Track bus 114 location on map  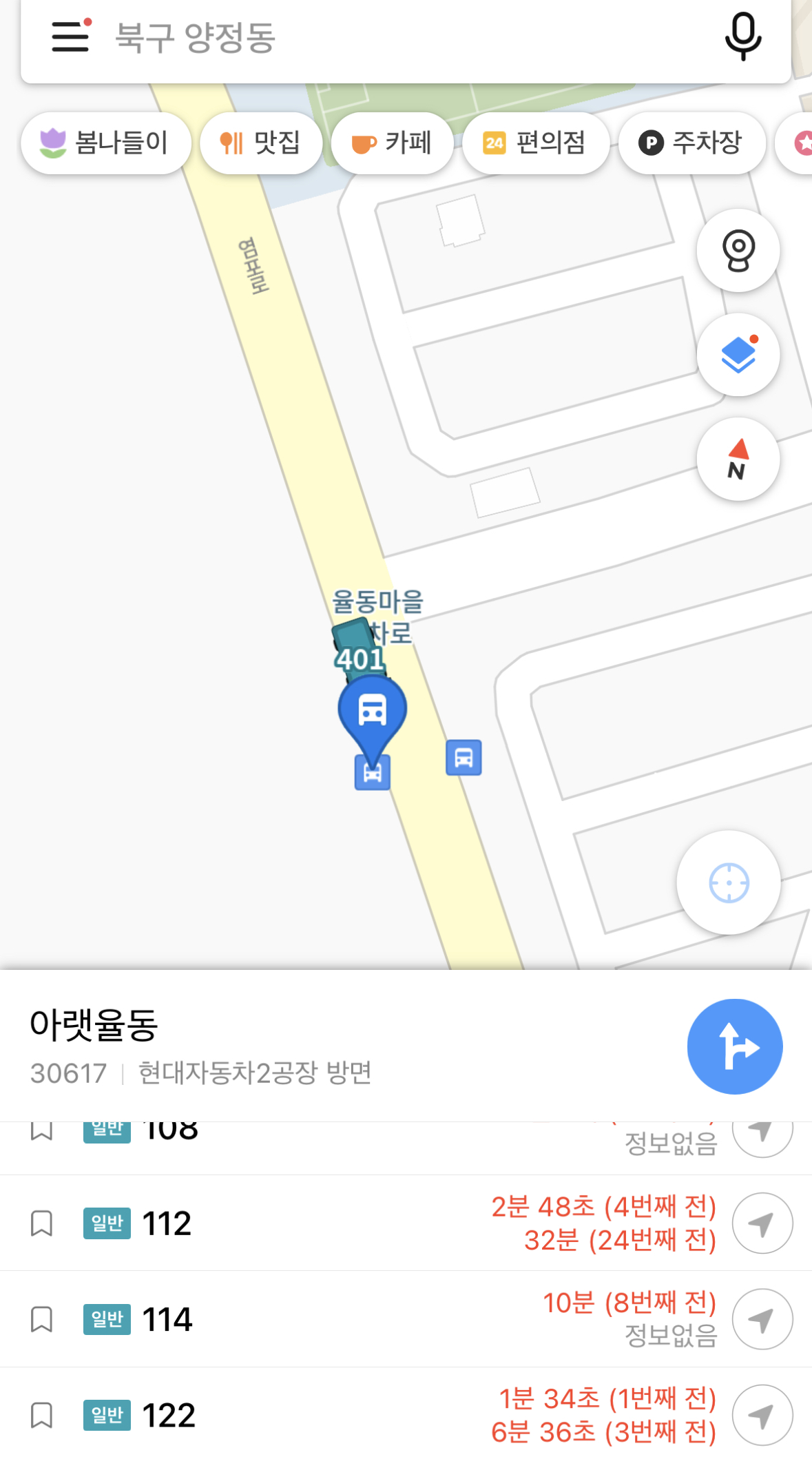click(762, 1319)
